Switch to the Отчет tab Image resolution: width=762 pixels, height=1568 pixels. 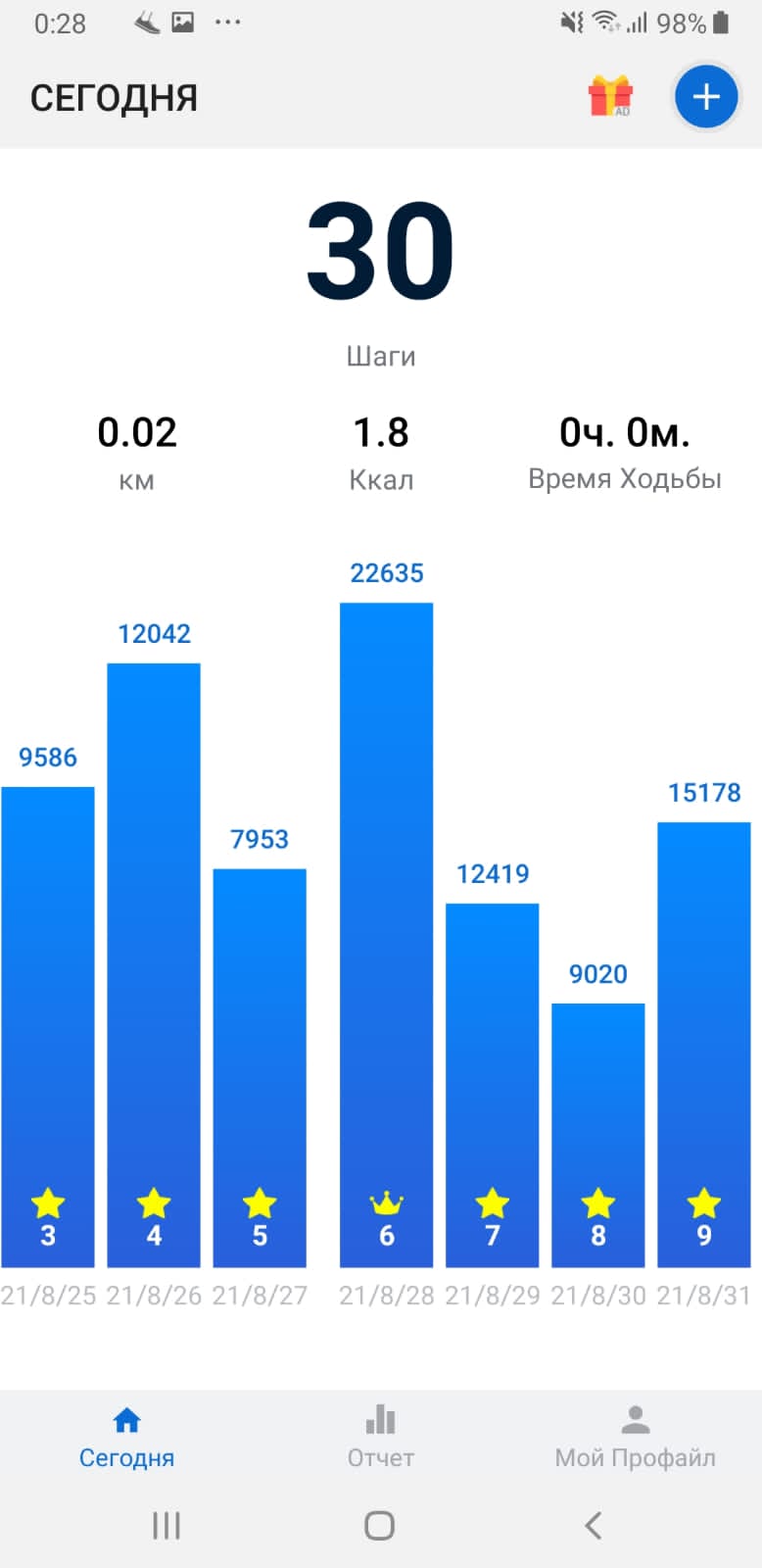pos(381,1437)
